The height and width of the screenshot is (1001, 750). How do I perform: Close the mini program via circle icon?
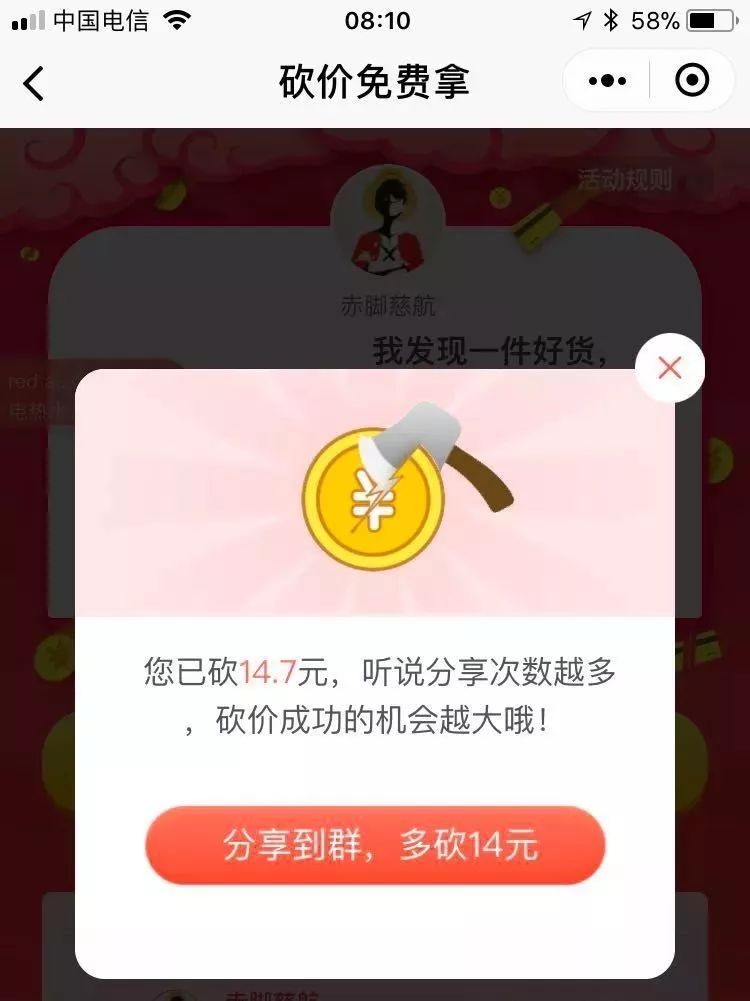(692, 81)
